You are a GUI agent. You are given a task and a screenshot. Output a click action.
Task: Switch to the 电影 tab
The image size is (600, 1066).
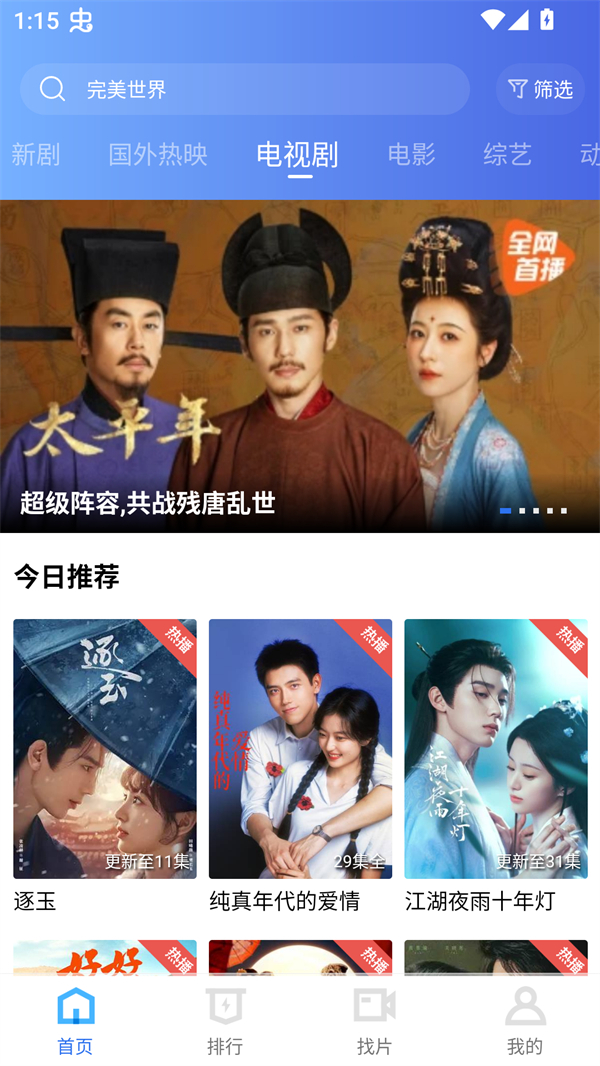411,154
